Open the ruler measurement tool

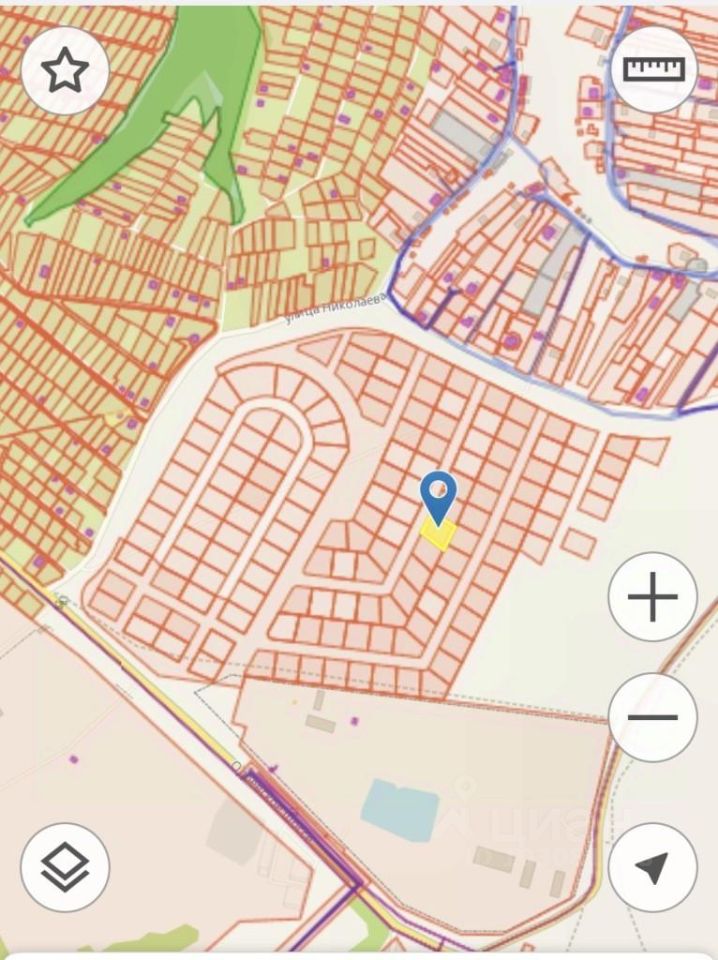(653, 69)
